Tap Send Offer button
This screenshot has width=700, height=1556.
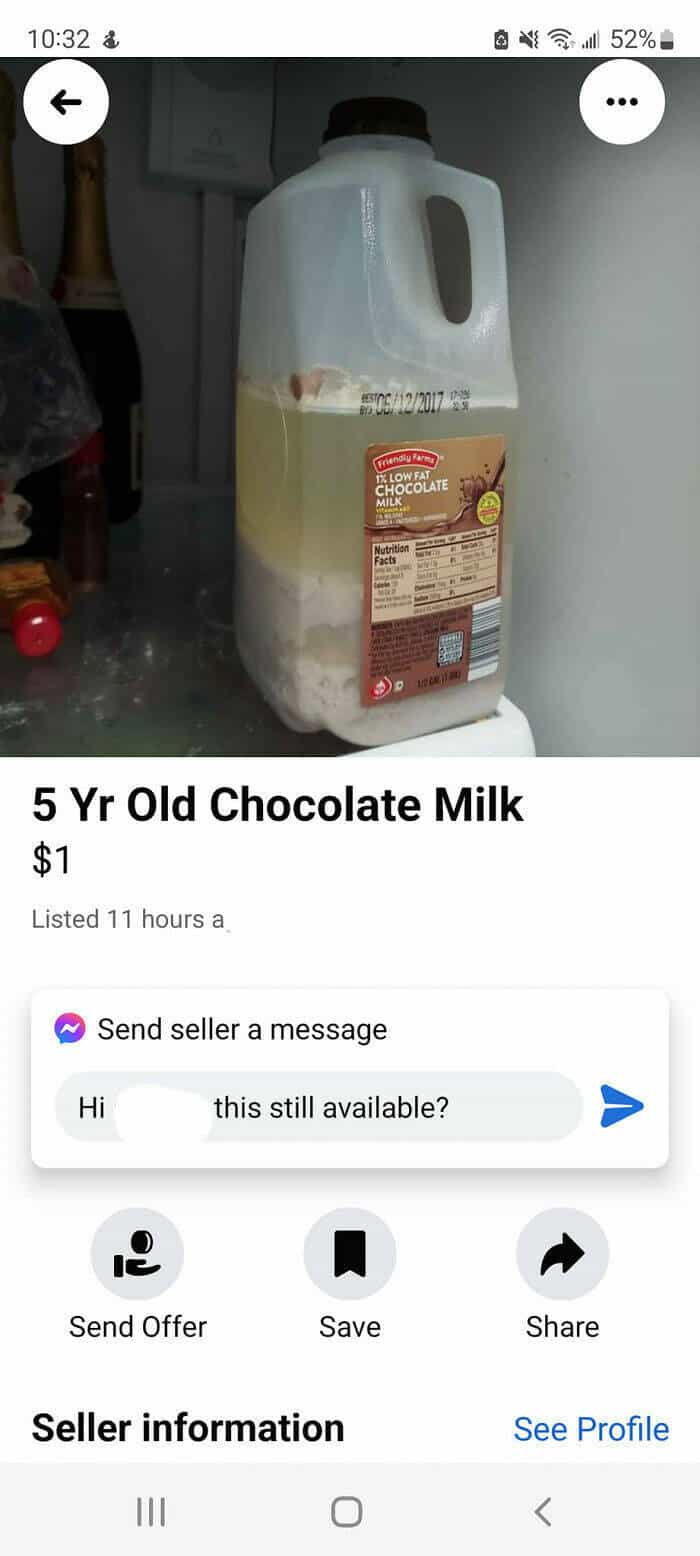pos(137,1254)
